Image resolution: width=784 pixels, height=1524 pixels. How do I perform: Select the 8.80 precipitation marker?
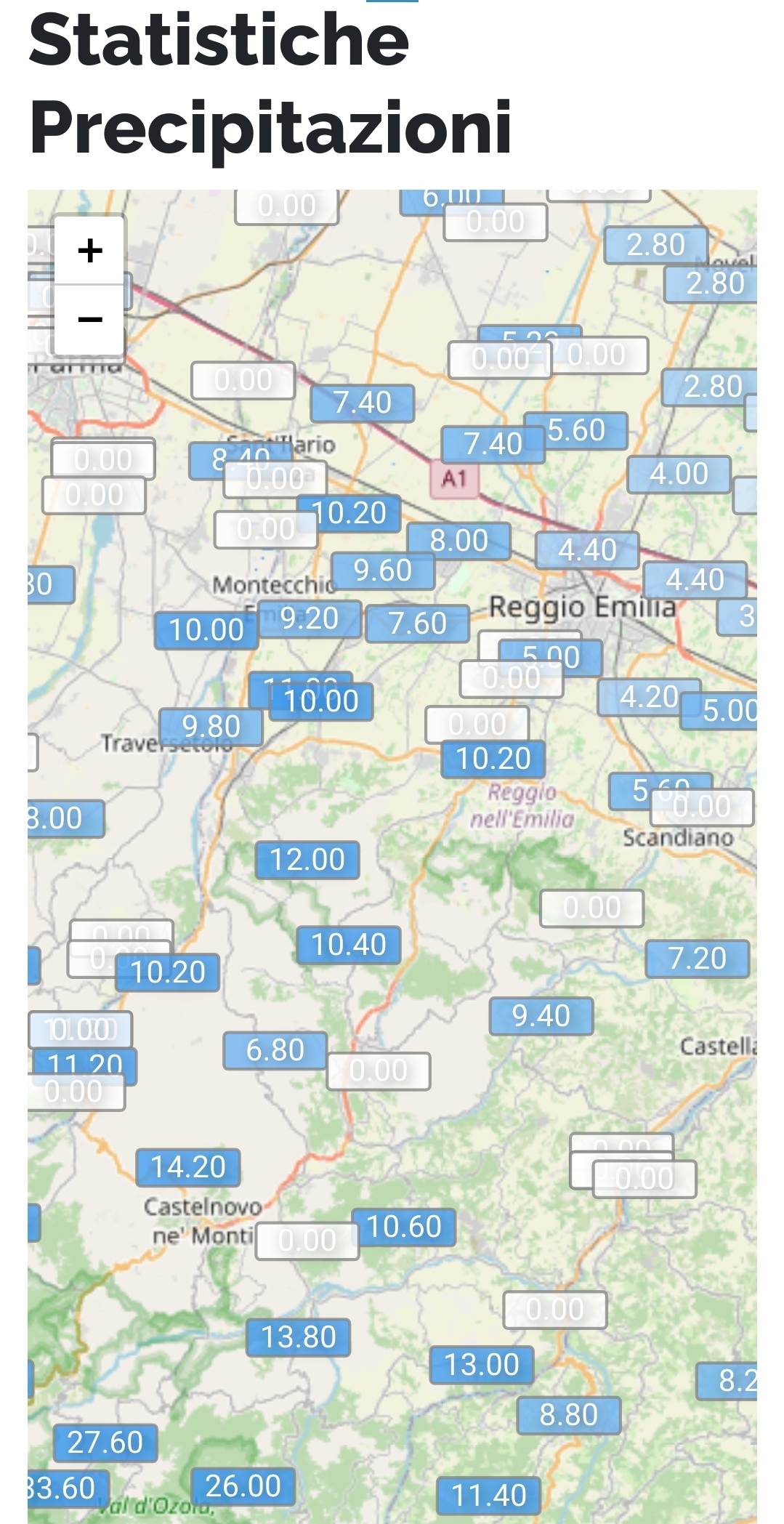[568, 1414]
